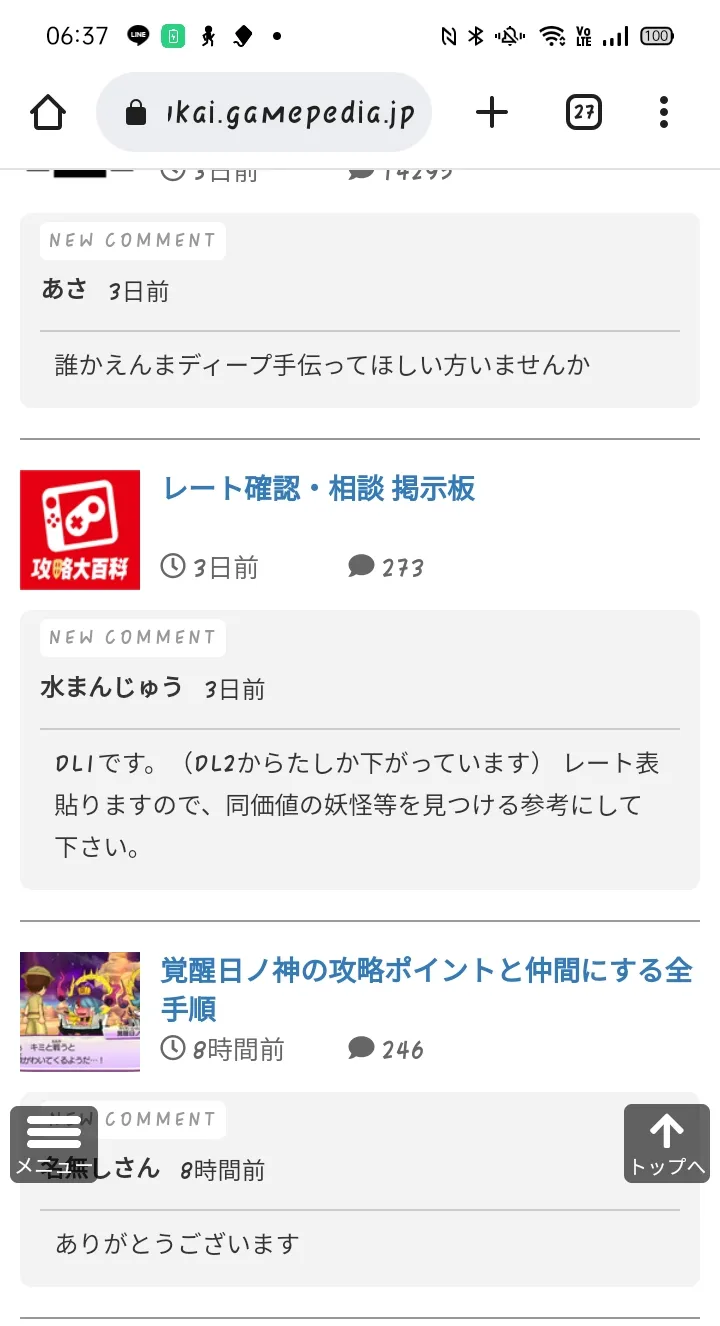Open the tab switcher showing 27 tabs
This screenshot has width=720, height=1326.
pyautogui.click(x=584, y=113)
